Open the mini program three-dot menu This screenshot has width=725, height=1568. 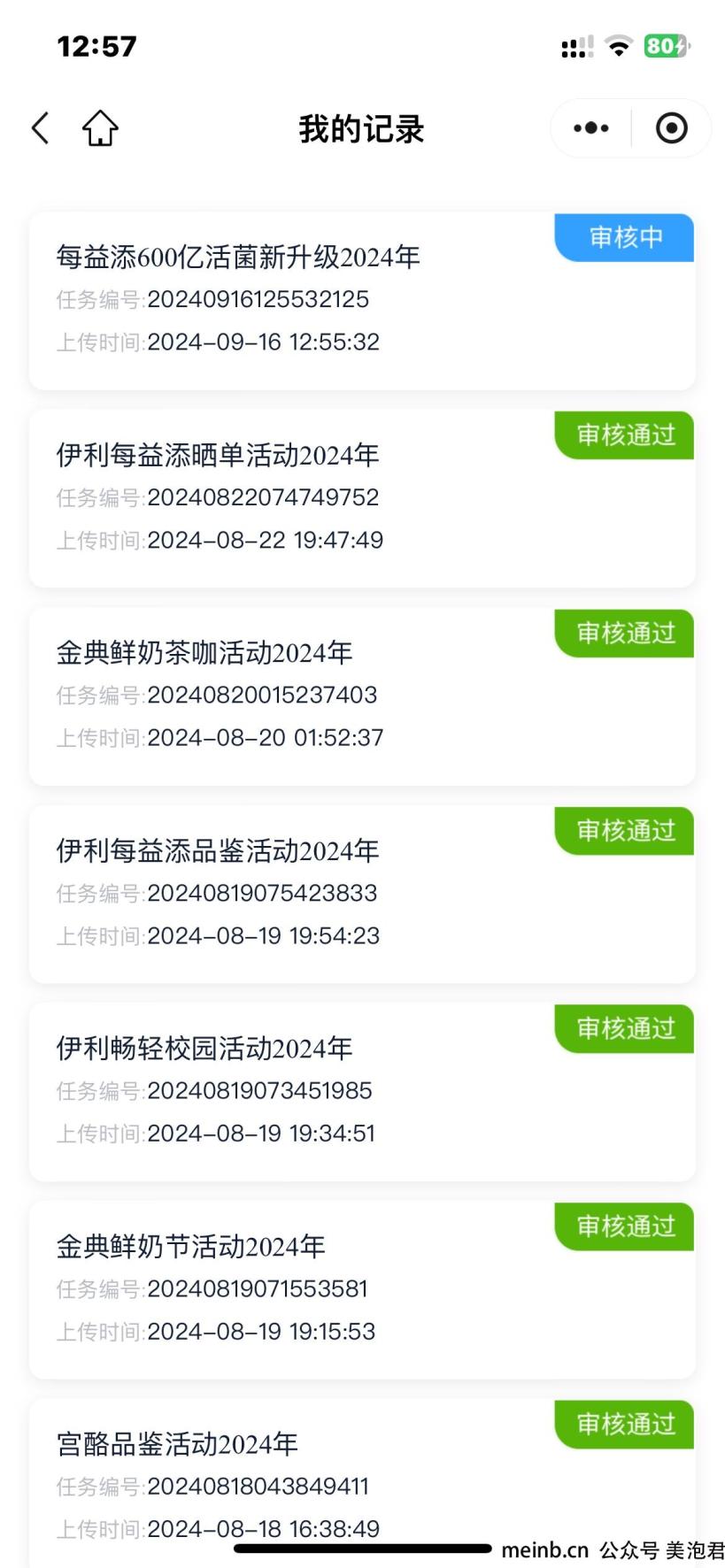590,128
